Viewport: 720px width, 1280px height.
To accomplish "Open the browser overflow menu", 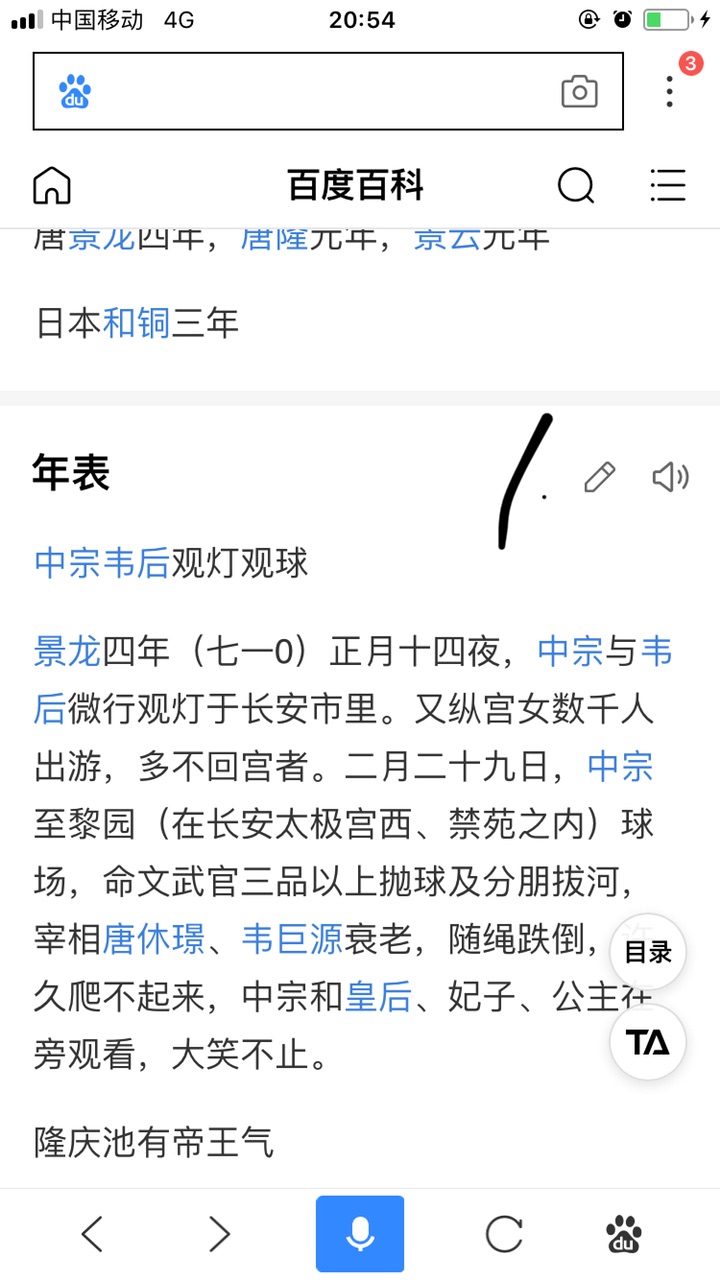I will point(670,91).
